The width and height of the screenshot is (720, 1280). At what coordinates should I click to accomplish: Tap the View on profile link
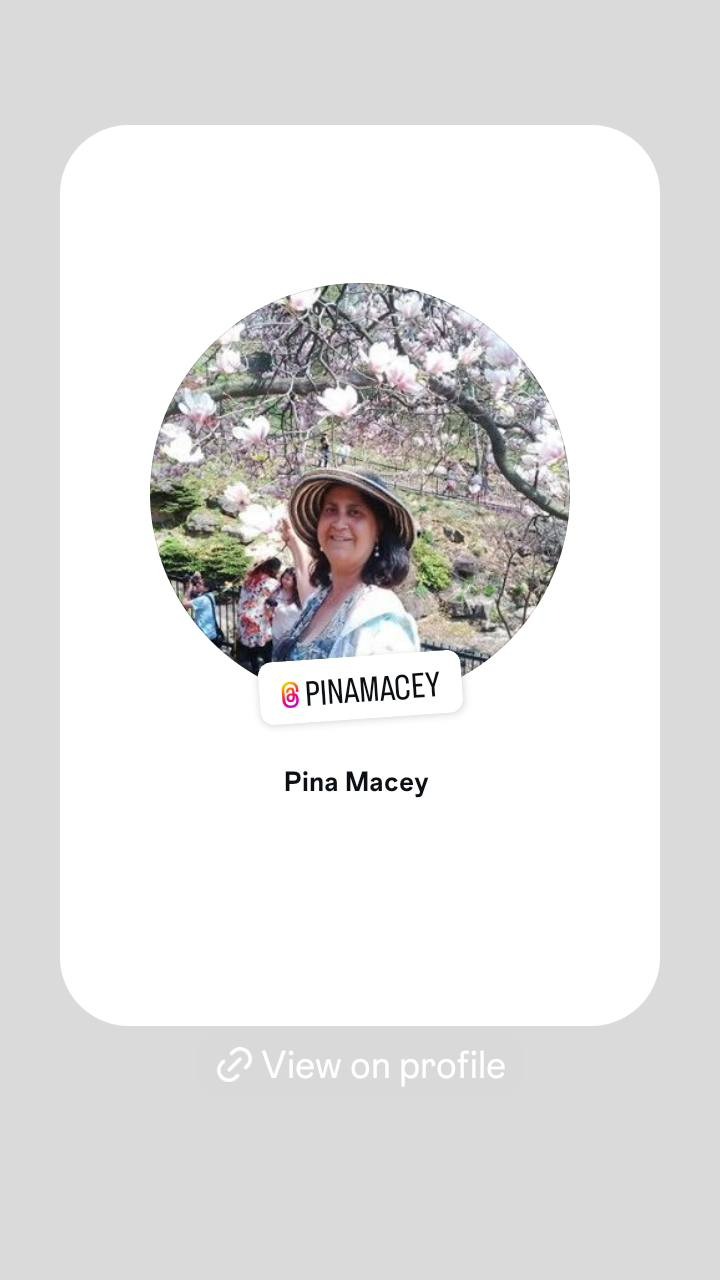coord(361,1065)
